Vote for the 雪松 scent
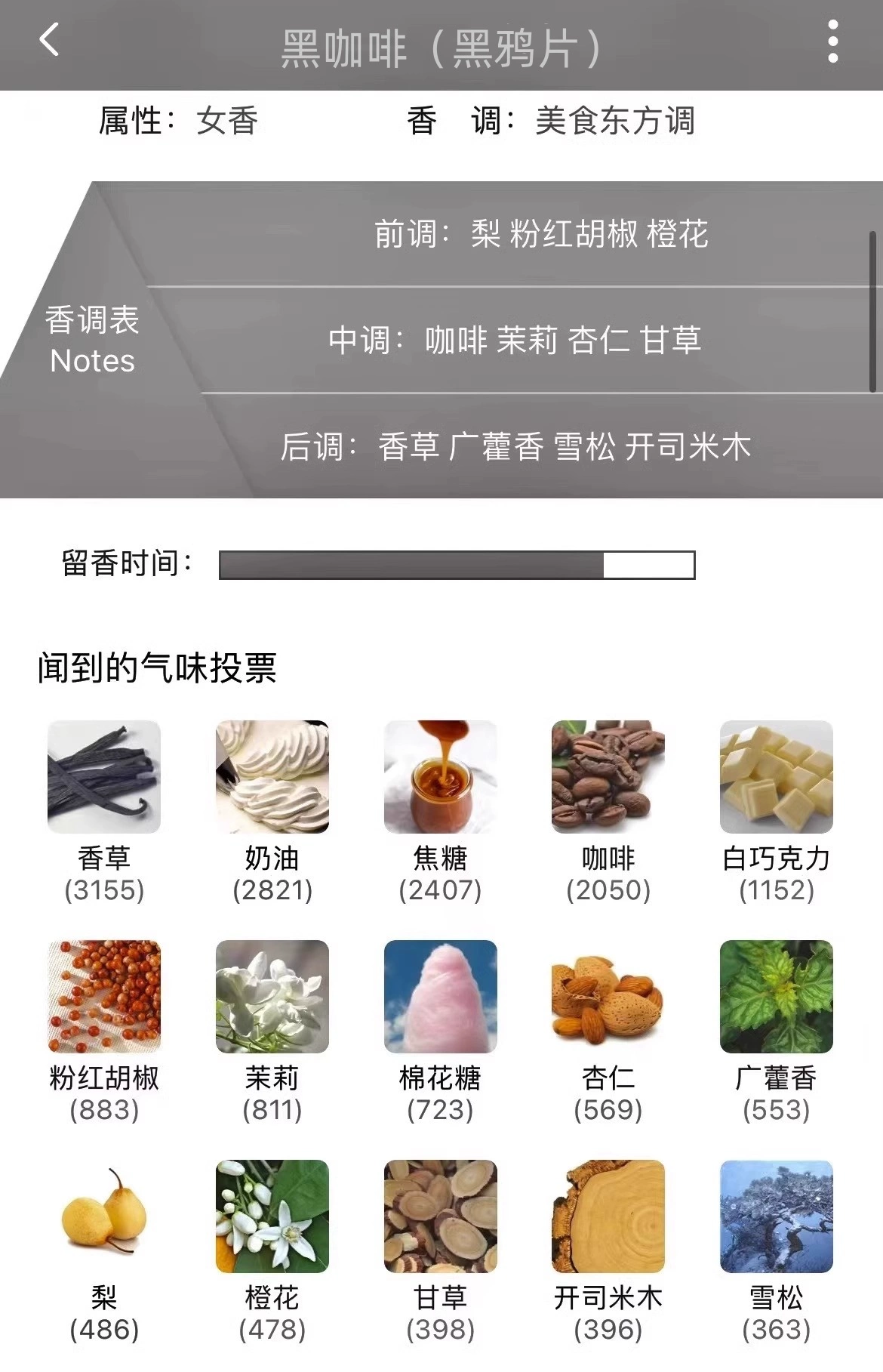883x1372 pixels. [x=777, y=1216]
